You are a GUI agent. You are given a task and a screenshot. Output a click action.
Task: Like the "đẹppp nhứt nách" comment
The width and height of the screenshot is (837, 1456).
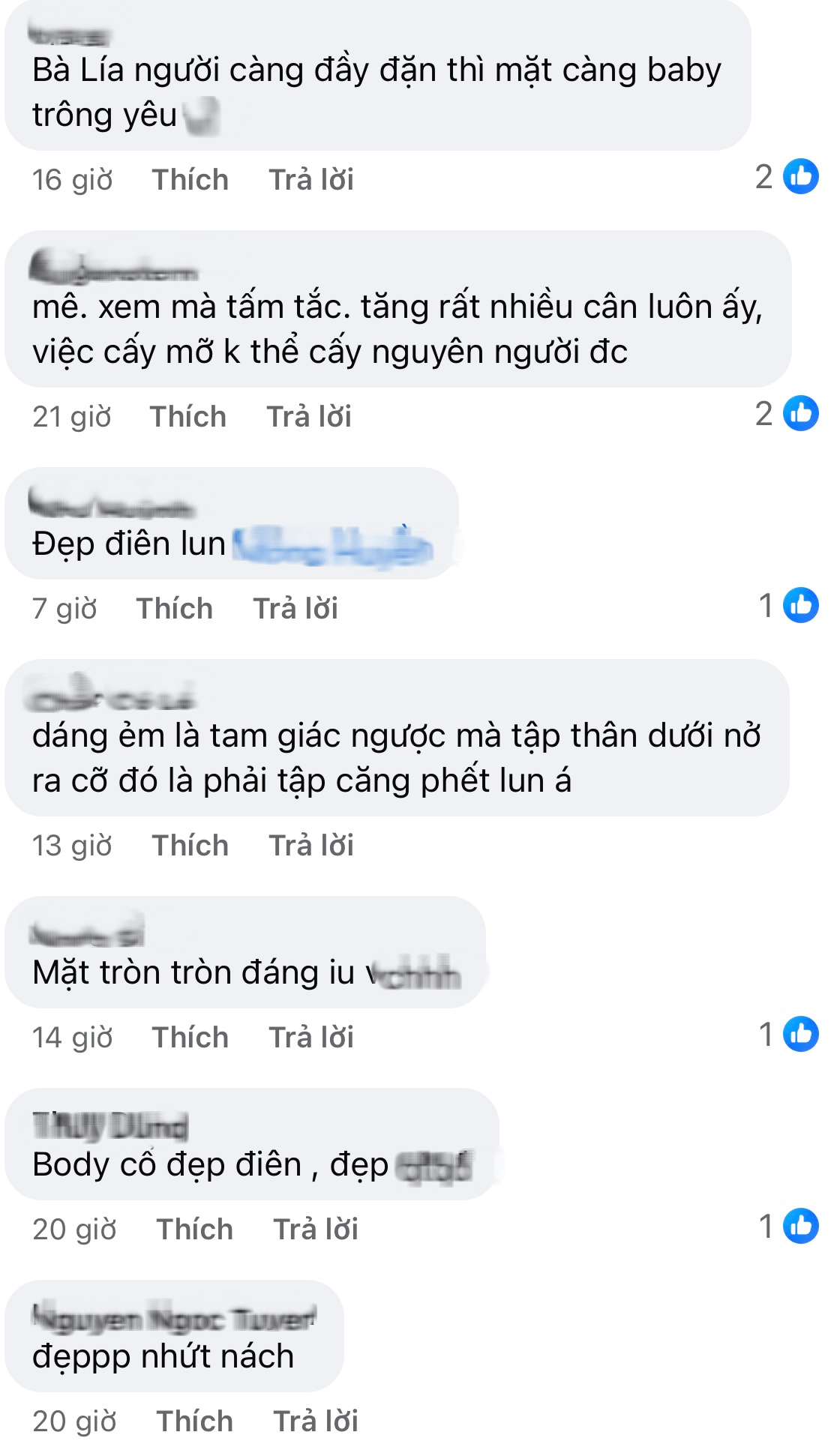[x=194, y=1422]
